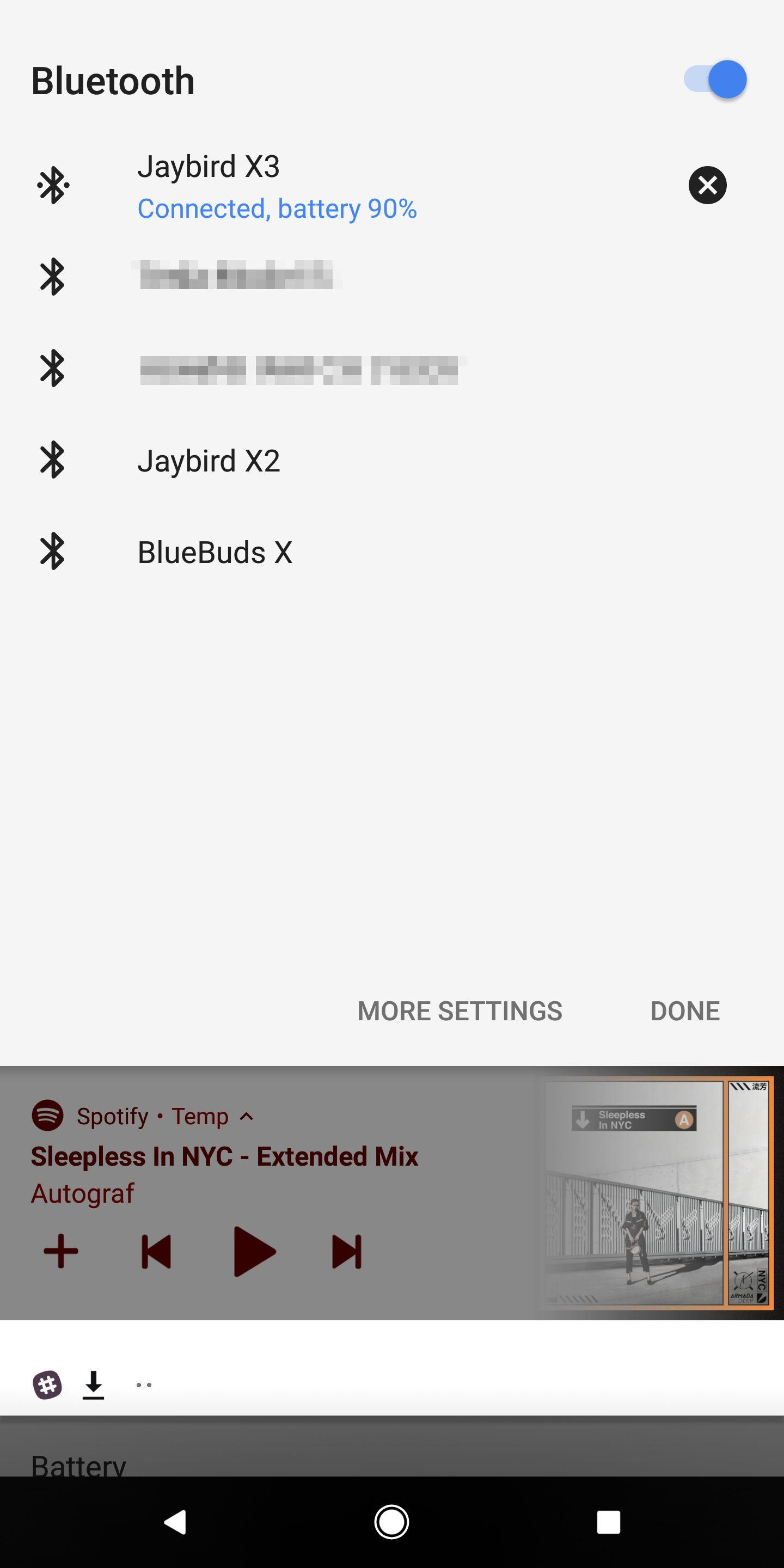The height and width of the screenshot is (1568, 784).
Task: Skip to the next track
Action: coord(347,1251)
